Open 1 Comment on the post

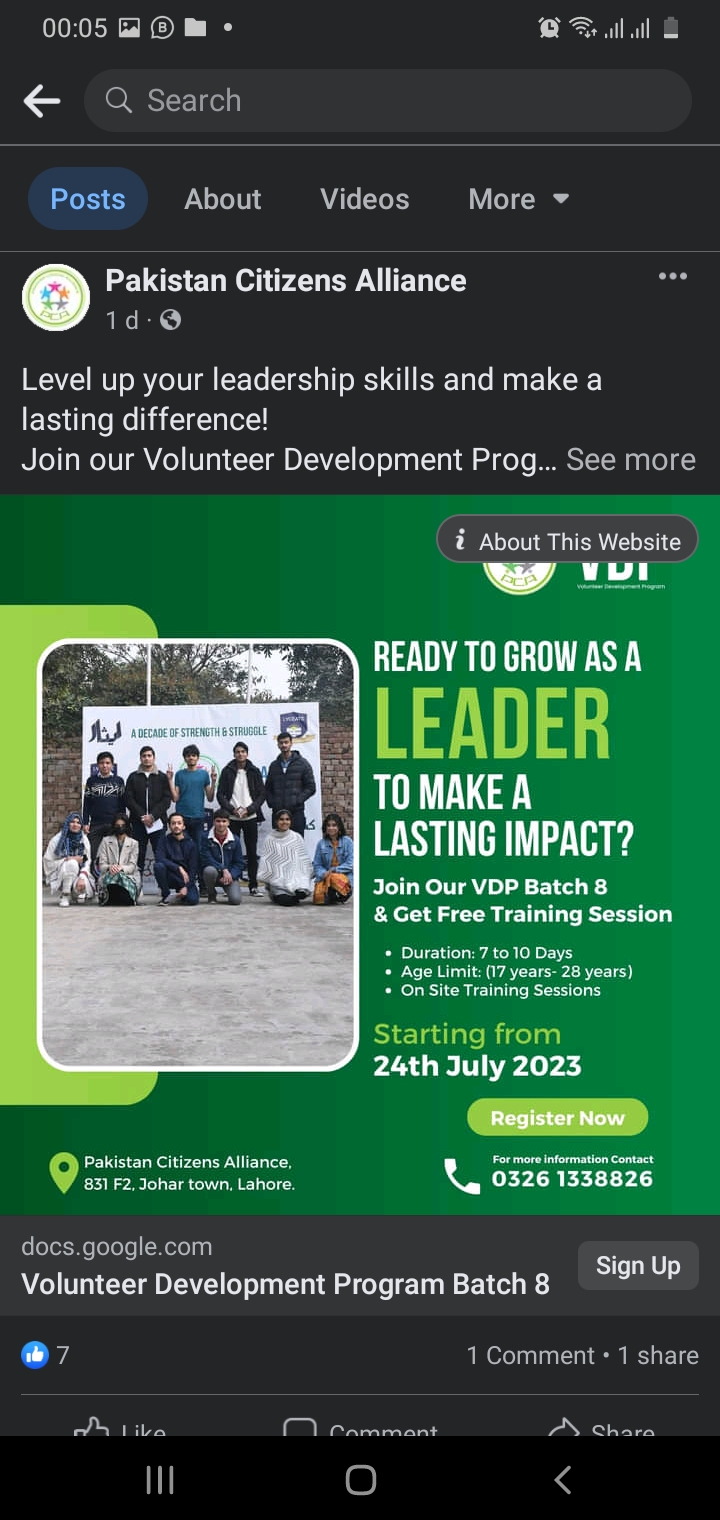[x=530, y=1355]
